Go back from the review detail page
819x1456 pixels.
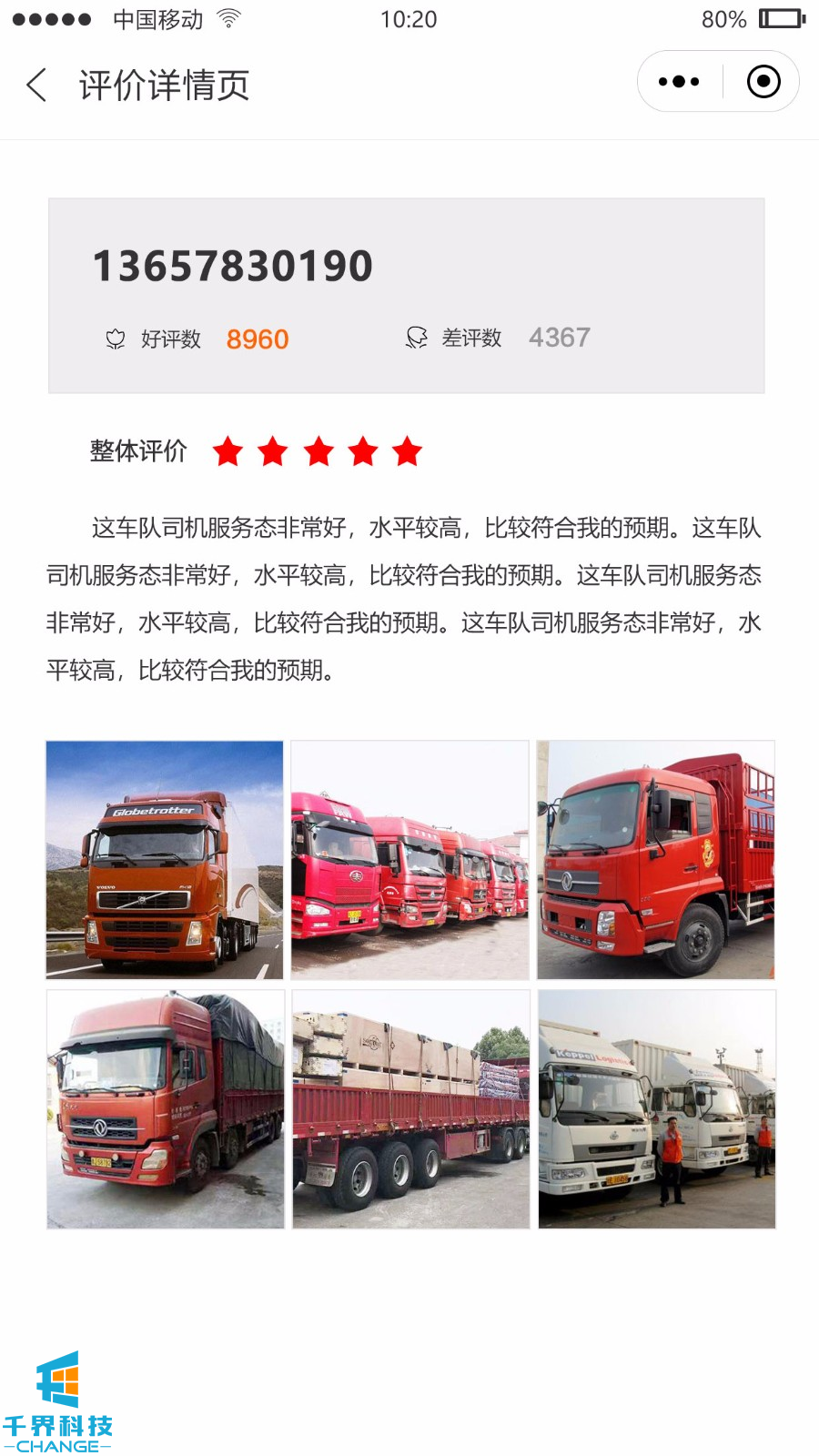[36, 85]
